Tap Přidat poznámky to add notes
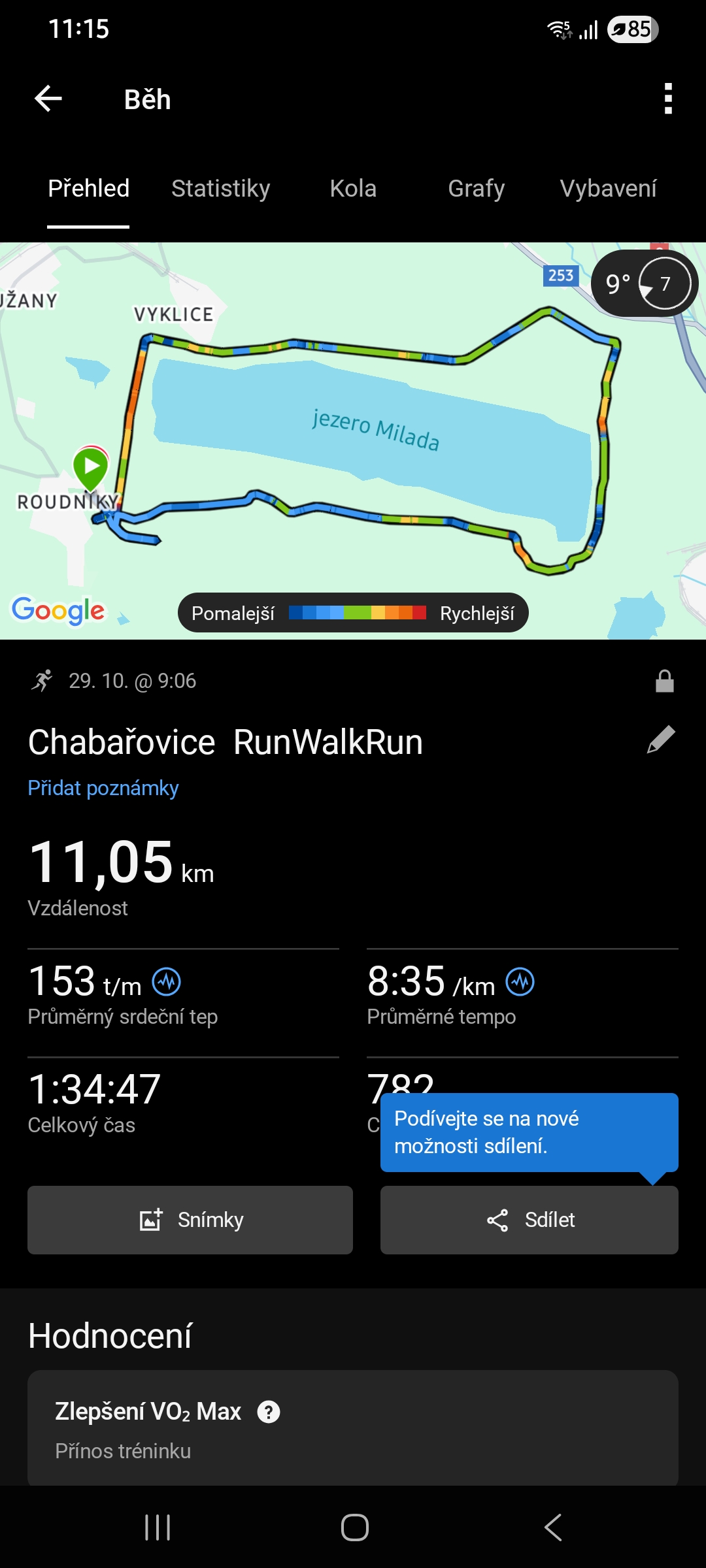706x1568 pixels. tap(103, 788)
